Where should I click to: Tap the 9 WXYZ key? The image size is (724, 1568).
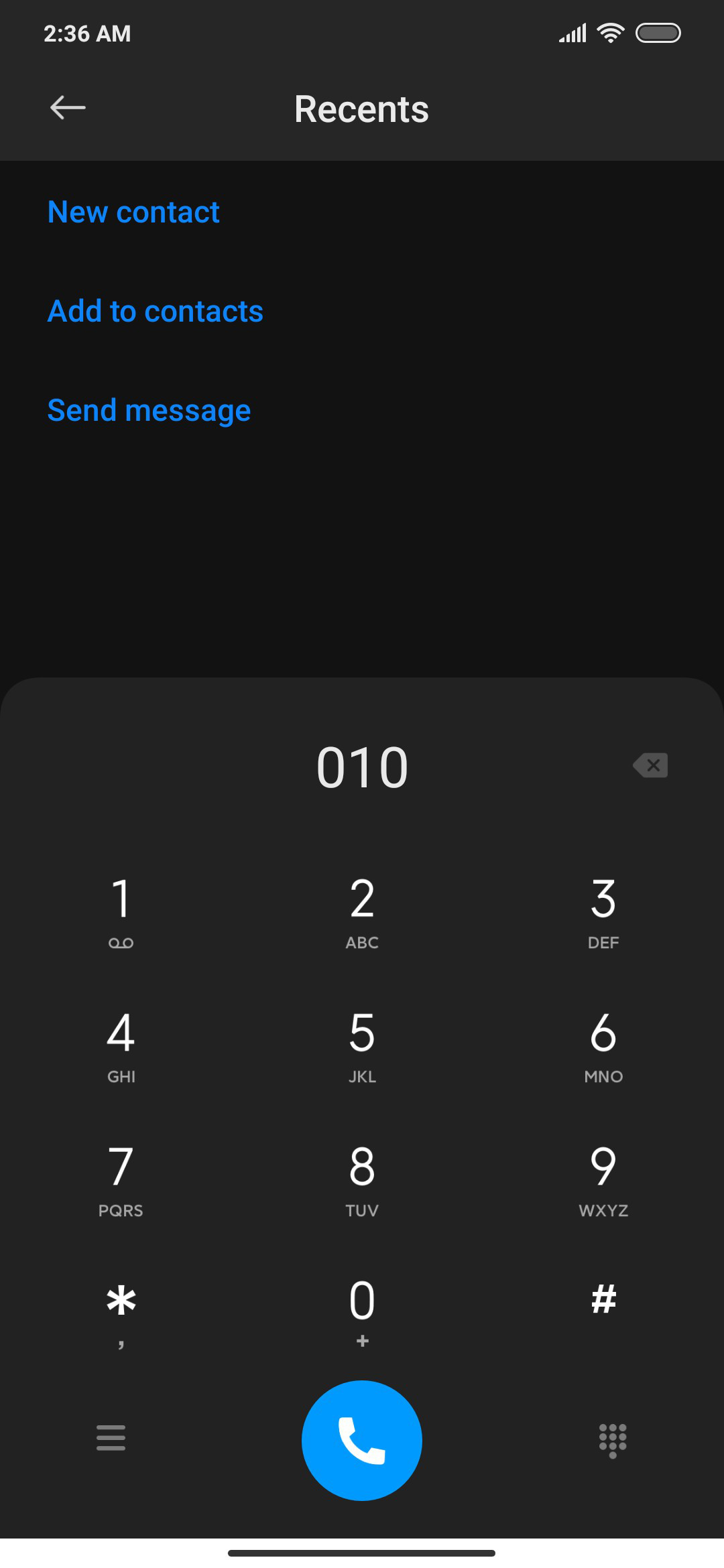point(603,1181)
